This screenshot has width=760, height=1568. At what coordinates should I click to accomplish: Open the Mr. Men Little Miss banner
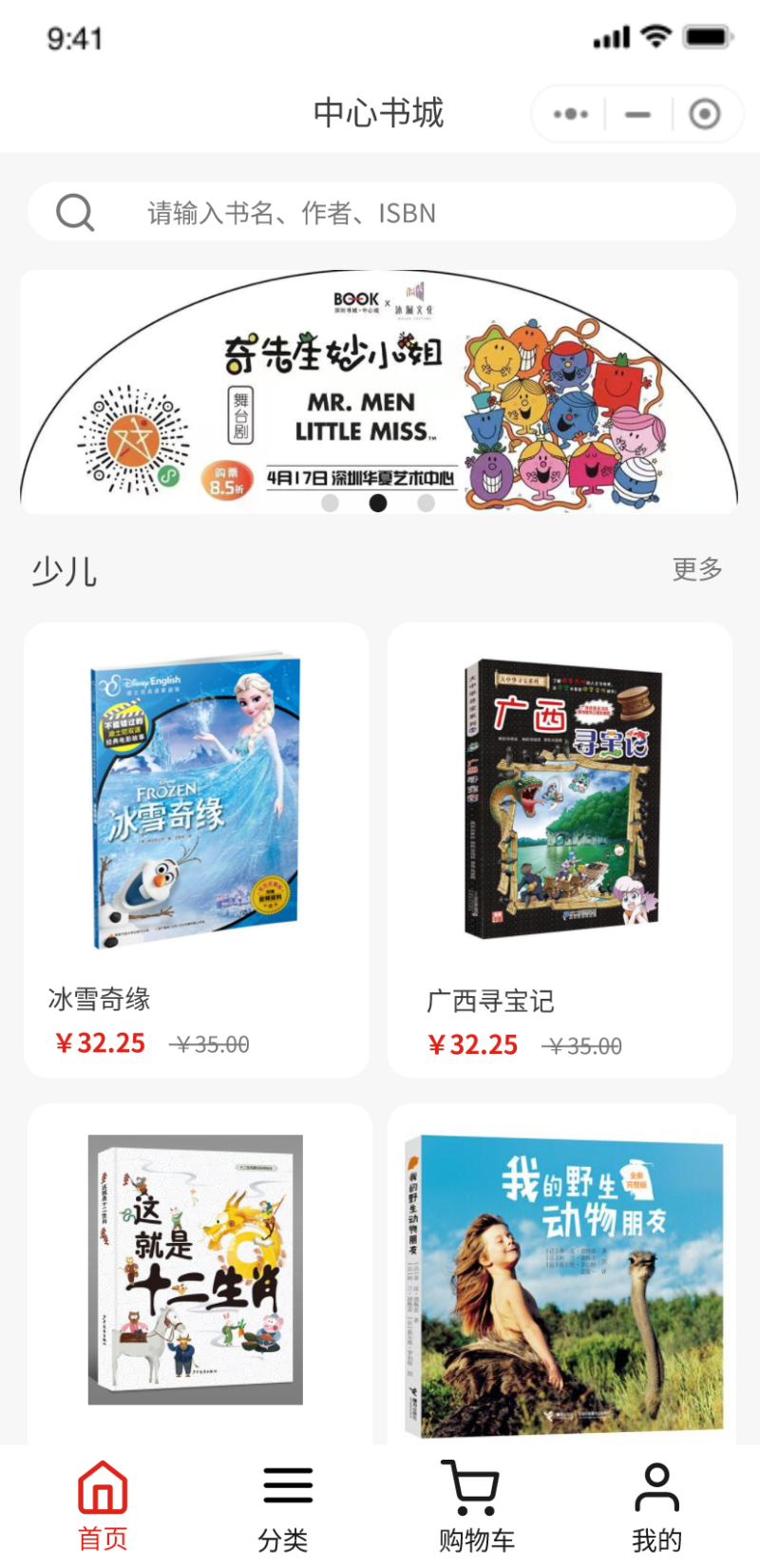coord(378,390)
